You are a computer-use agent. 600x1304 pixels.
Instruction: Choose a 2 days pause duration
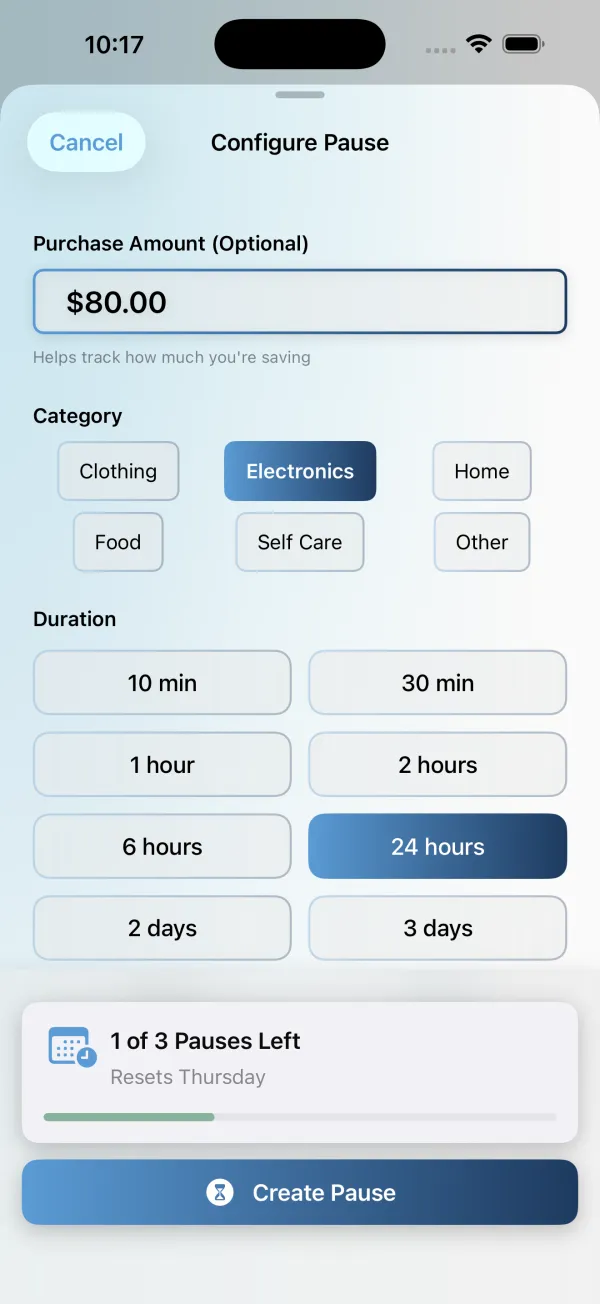pyautogui.click(x=162, y=928)
